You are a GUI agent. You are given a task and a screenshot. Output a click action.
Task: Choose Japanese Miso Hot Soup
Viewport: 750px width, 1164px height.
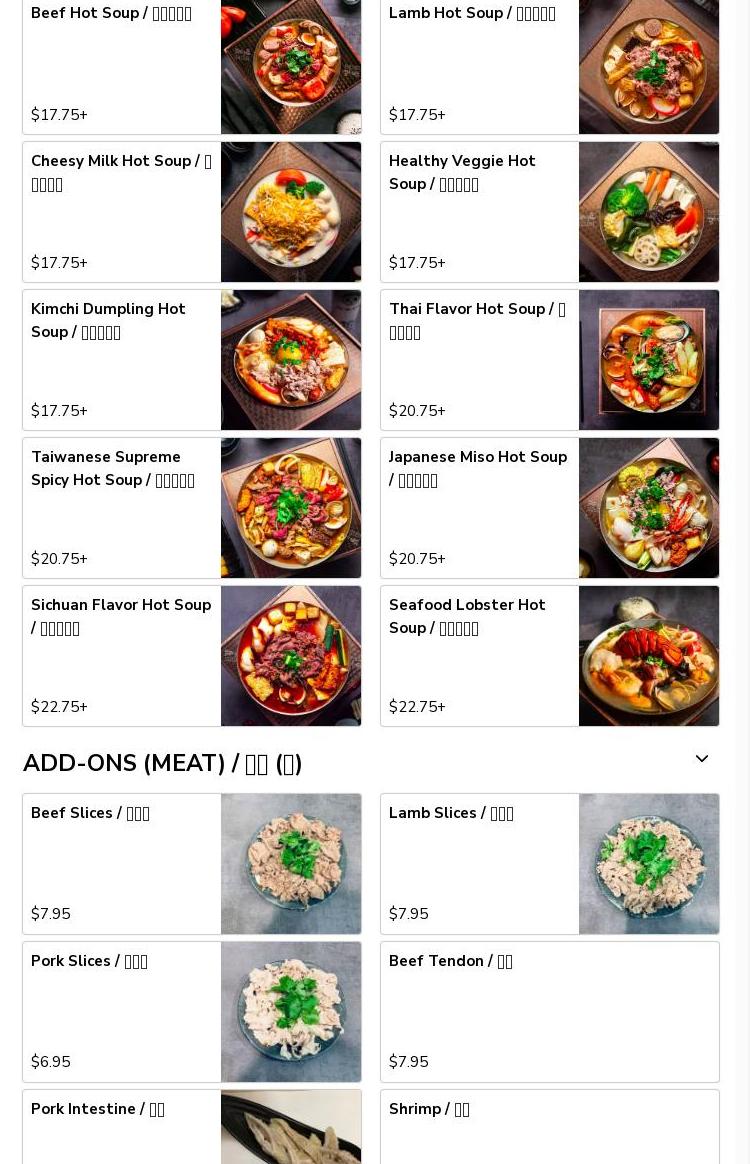pos(549,508)
